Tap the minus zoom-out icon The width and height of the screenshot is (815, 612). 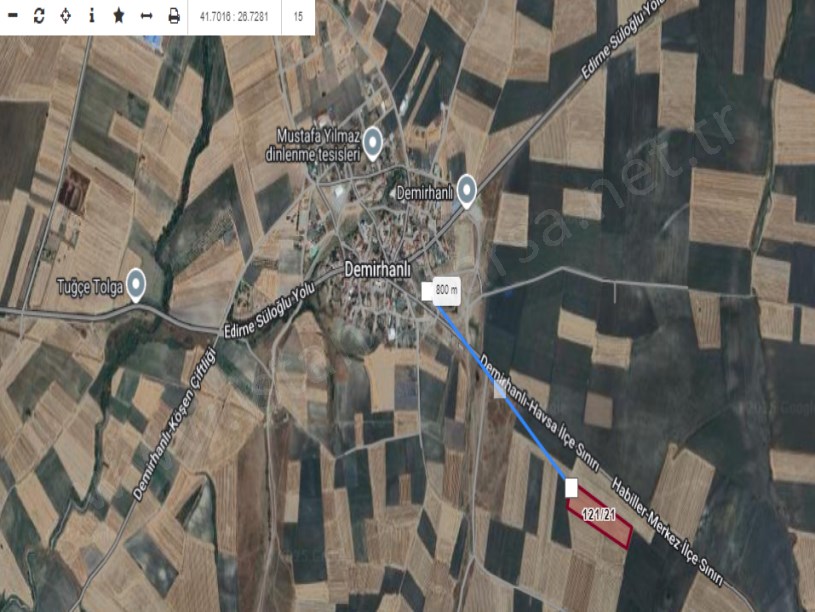pos(13,16)
